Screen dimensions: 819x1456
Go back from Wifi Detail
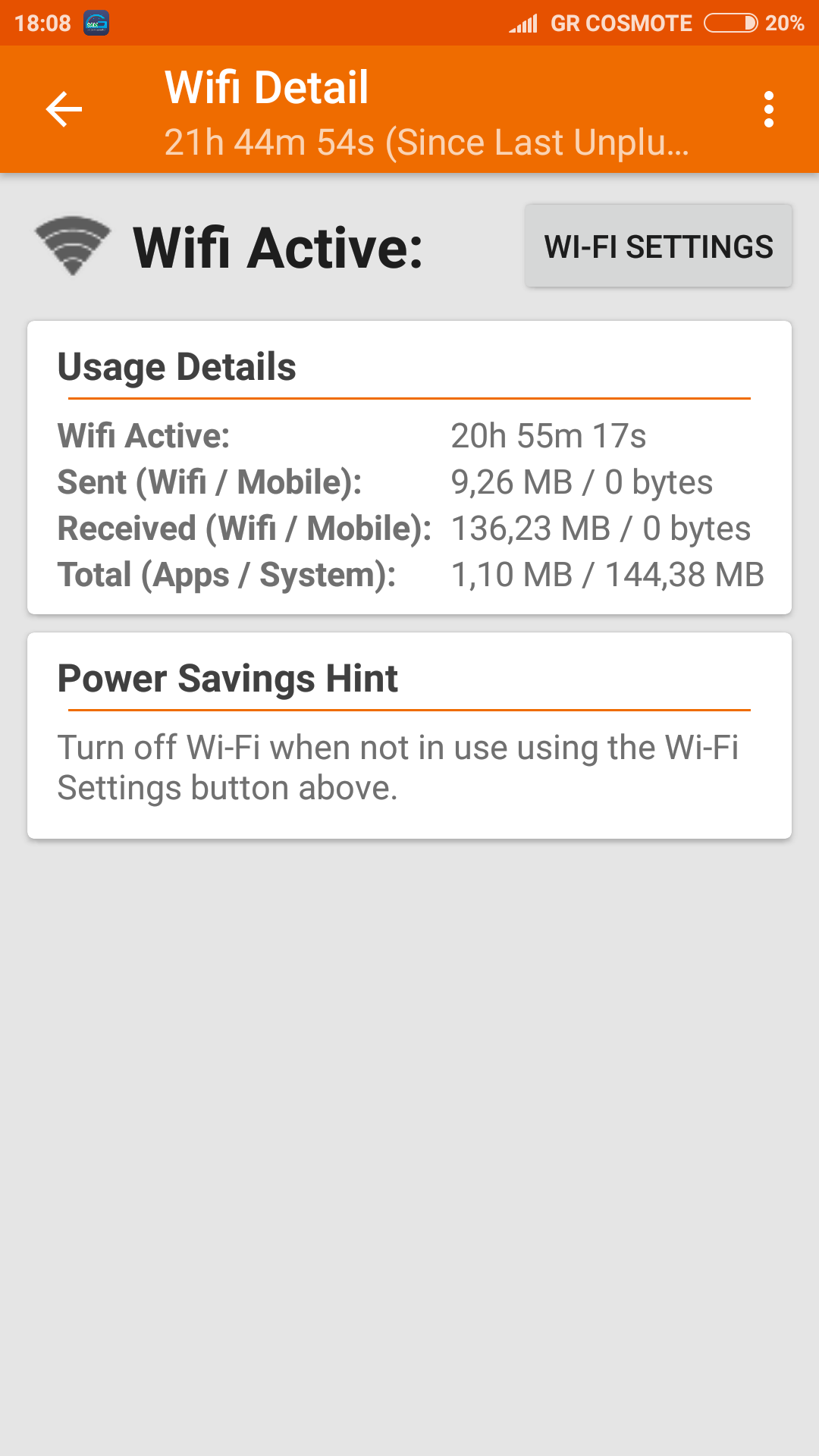(x=64, y=109)
